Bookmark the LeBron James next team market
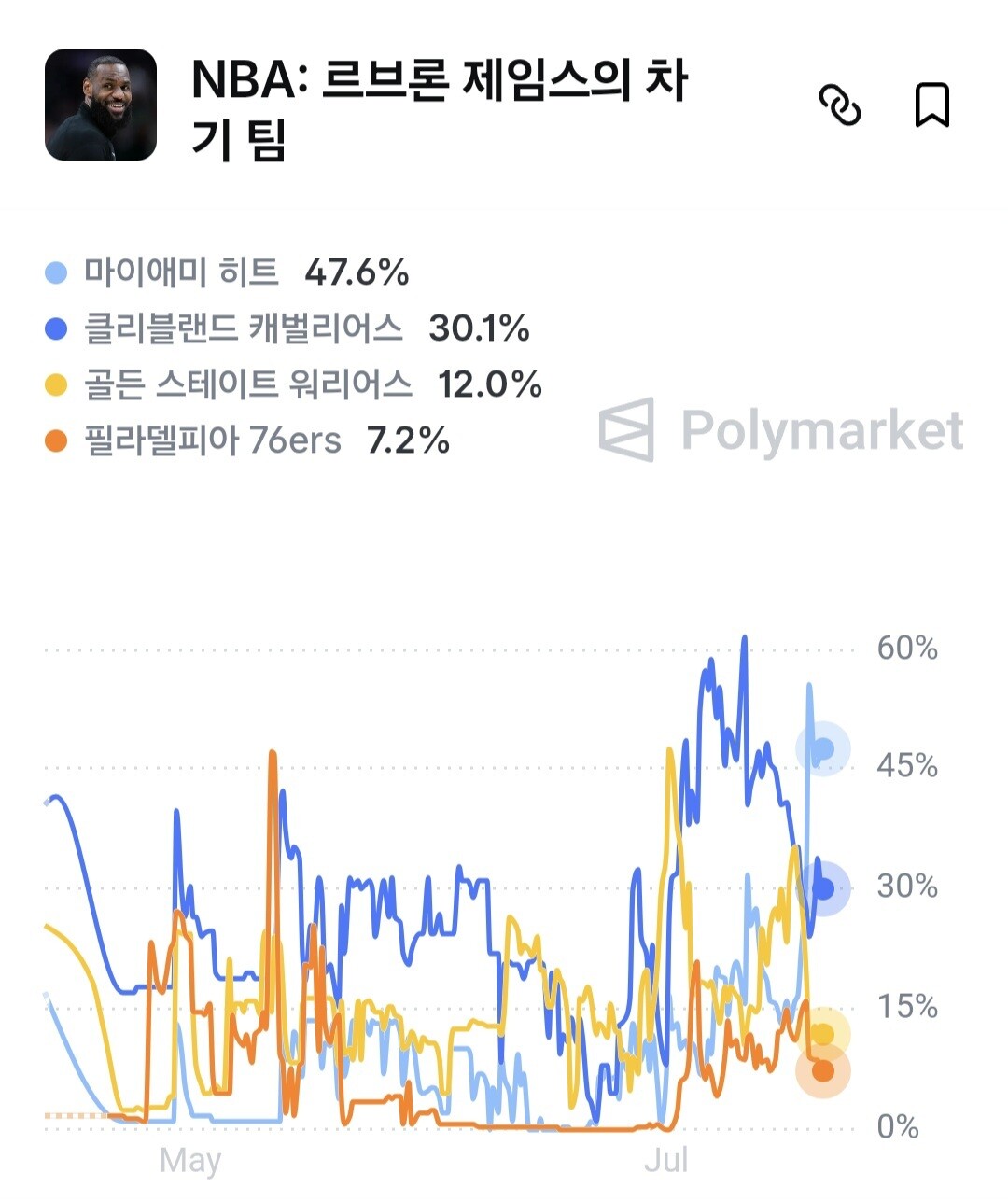 click(x=931, y=105)
